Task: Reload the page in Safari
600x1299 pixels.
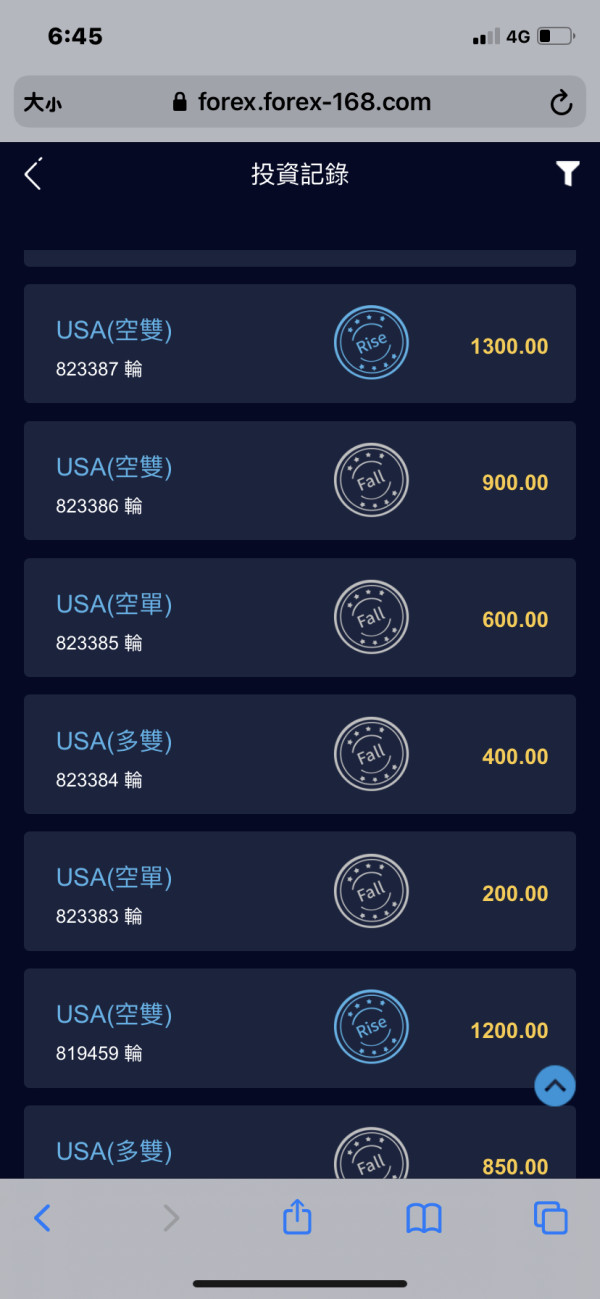Action: click(x=561, y=102)
